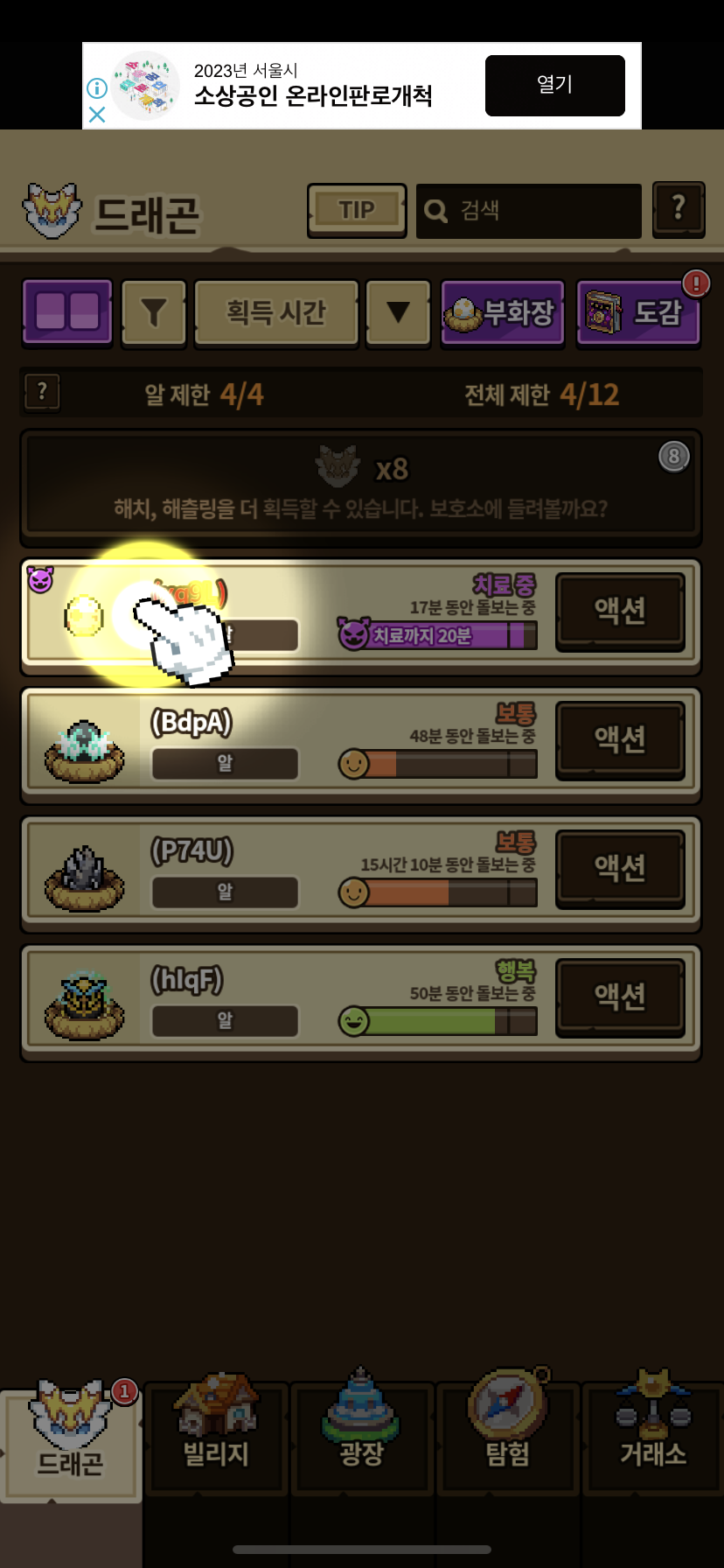The height and width of the screenshot is (1568, 724).
Task: Open 액션 for the P74U egg
Action: coord(620,868)
